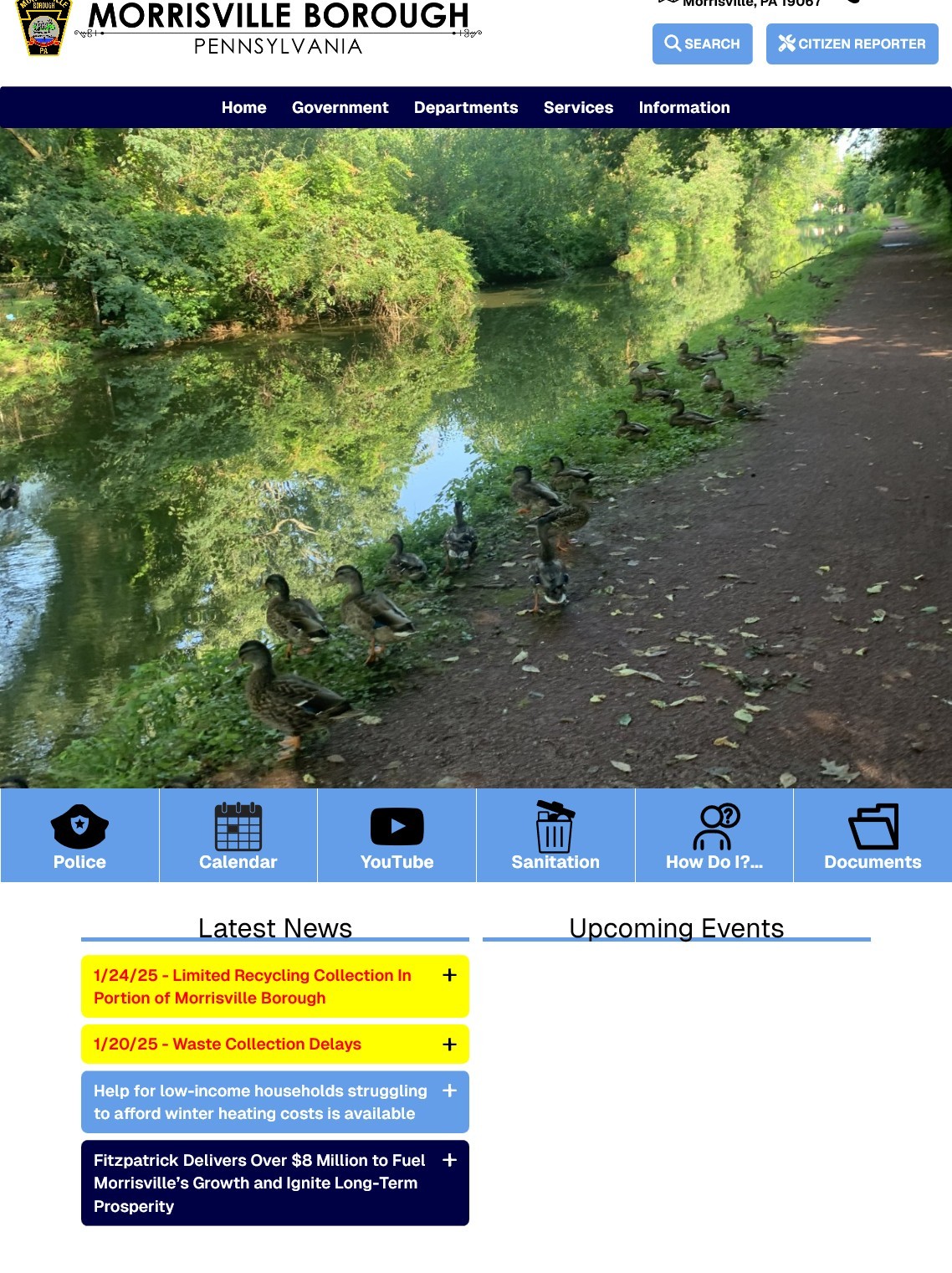952x1273 pixels.
Task: Open the Government menu
Action: [340, 107]
